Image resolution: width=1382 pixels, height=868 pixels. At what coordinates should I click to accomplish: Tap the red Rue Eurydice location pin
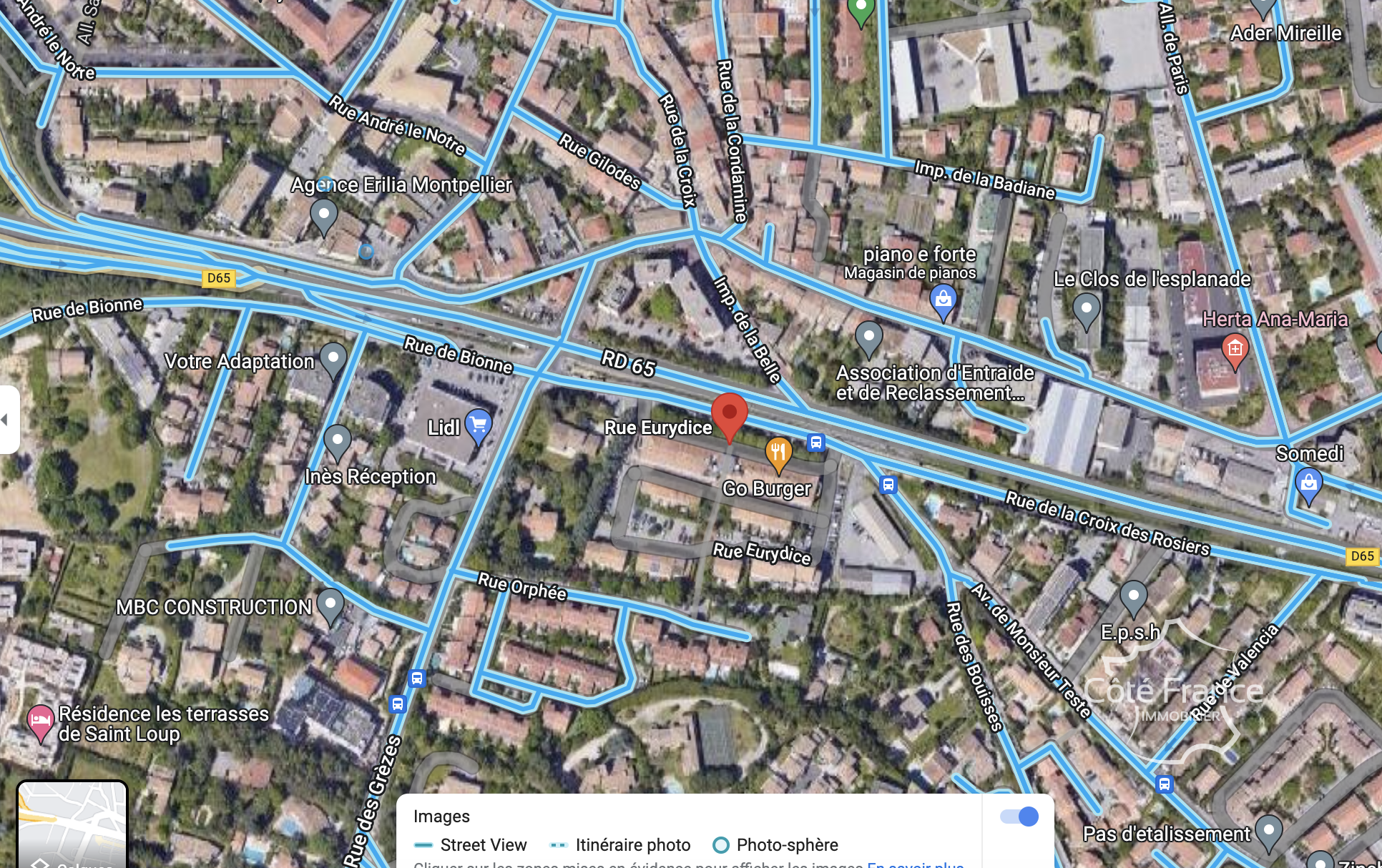coord(729,415)
